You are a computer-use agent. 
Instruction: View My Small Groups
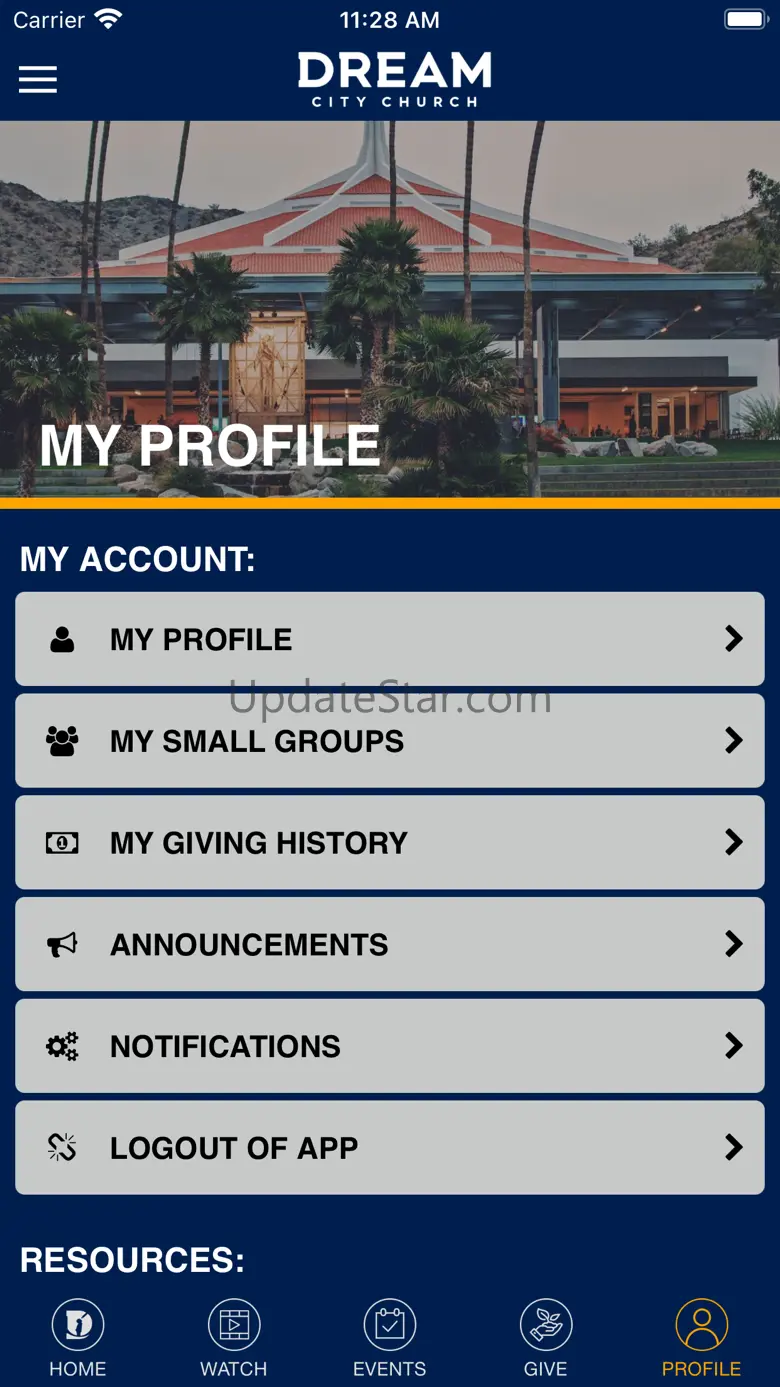(x=390, y=741)
